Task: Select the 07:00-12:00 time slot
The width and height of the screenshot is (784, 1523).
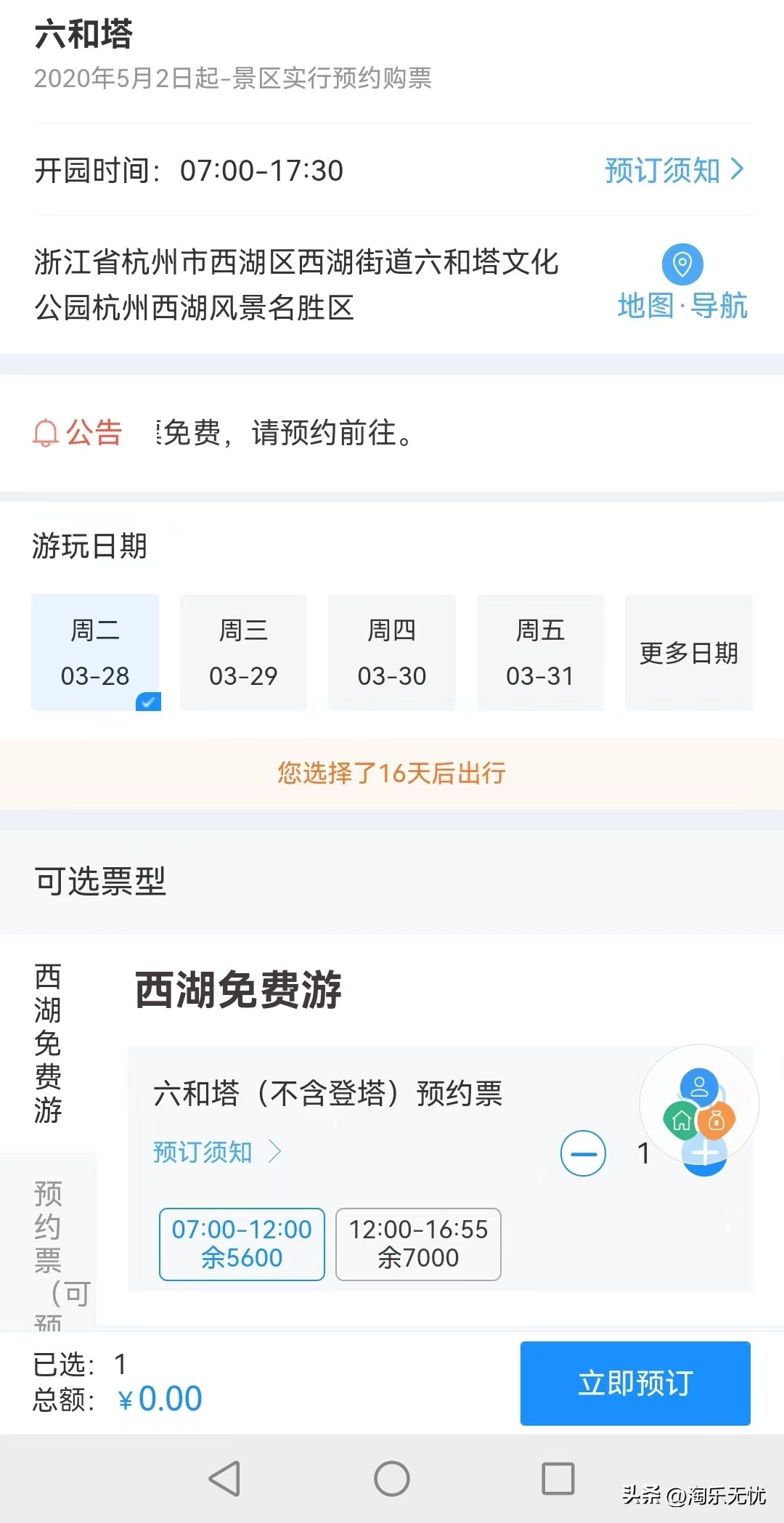Action: [x=242, y=1244]
